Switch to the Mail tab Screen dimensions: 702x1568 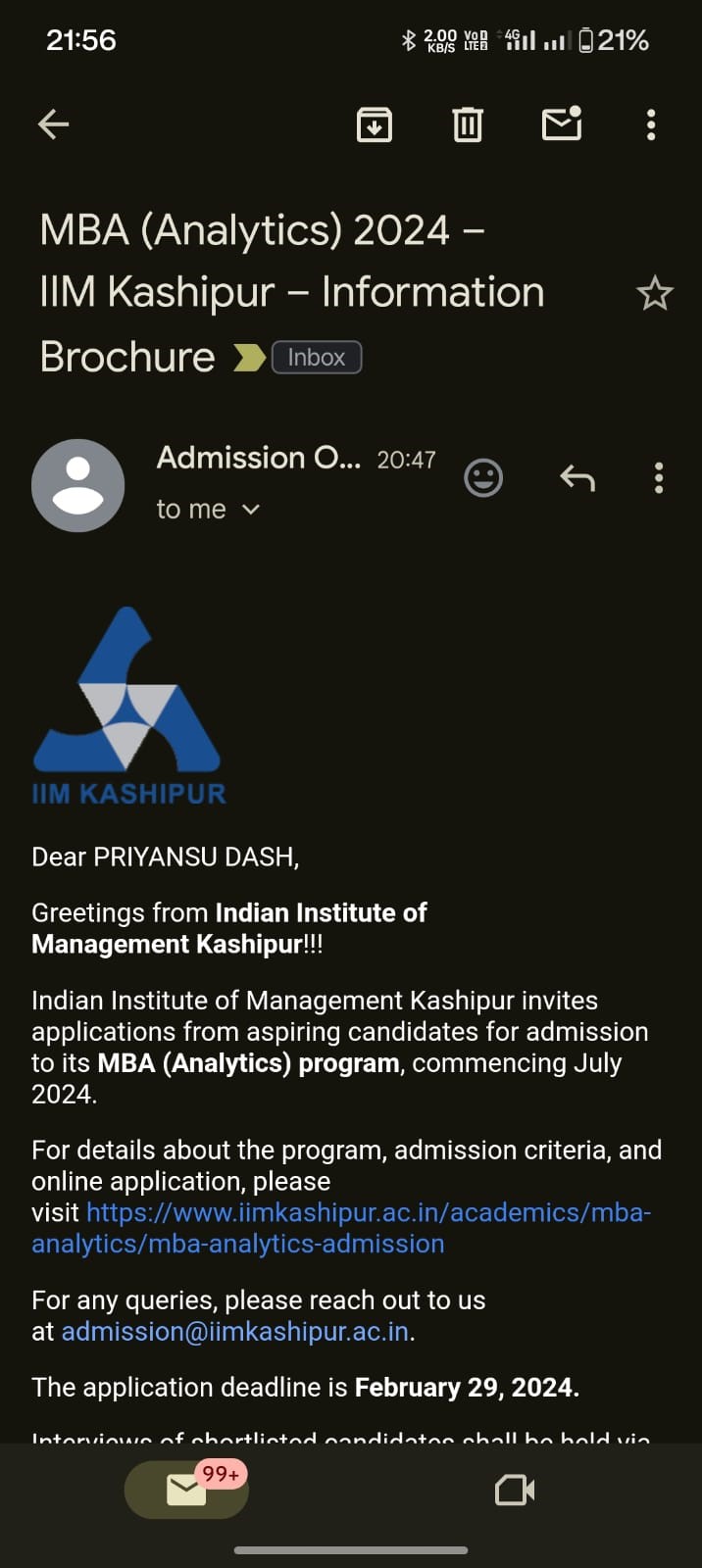(x=186, y=1491)
